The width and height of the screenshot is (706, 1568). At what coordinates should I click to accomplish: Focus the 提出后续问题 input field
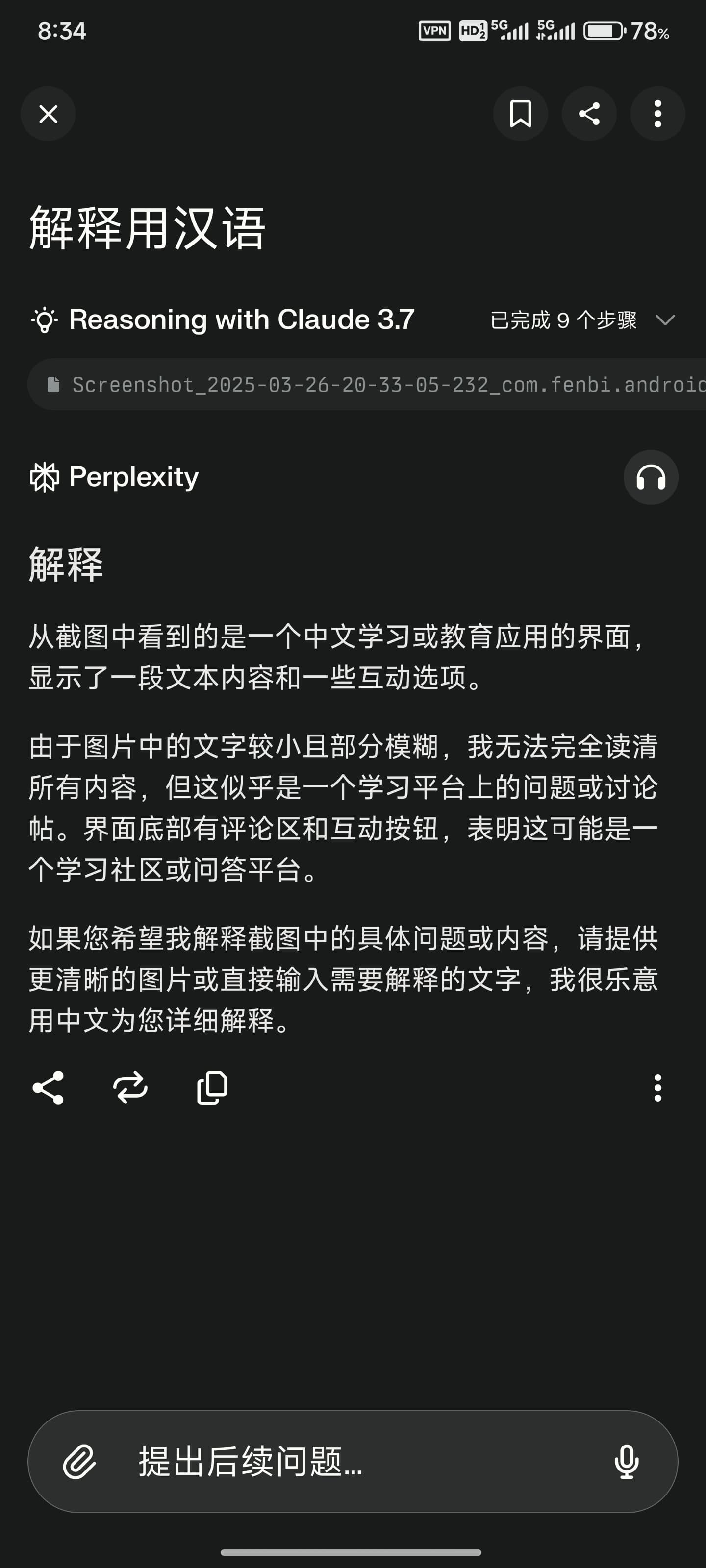353,1462
